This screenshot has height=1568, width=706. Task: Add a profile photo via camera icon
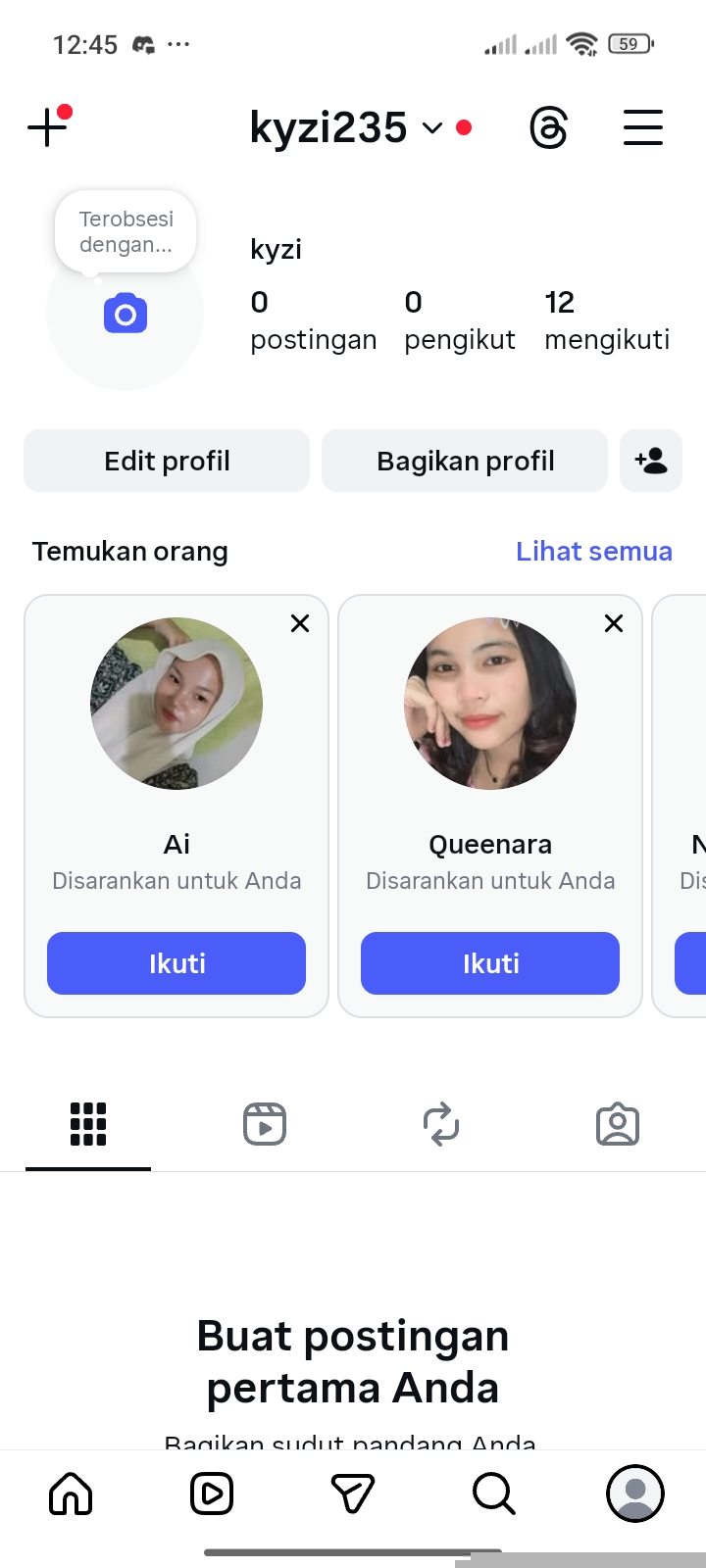[x=126, y=314]
